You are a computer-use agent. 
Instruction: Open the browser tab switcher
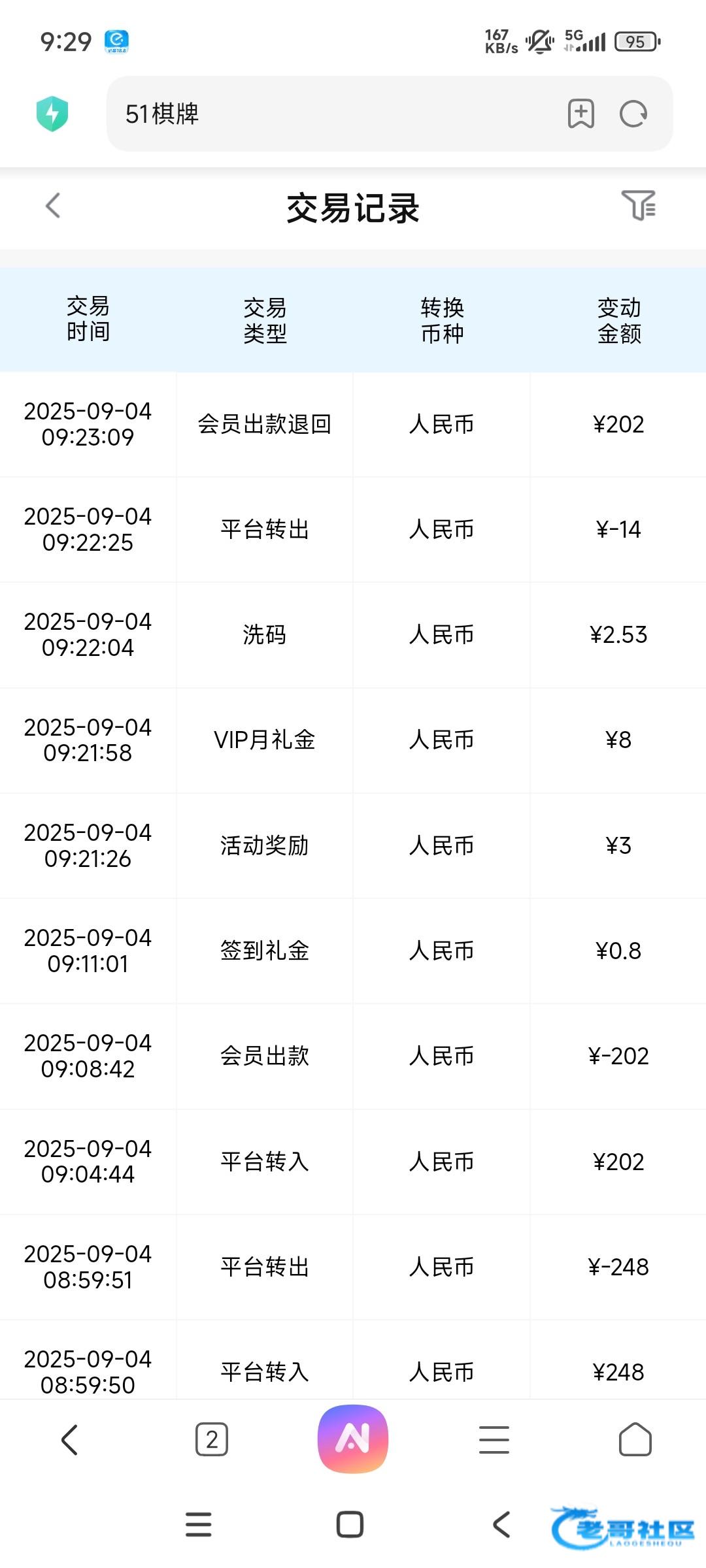(x=212, y=1440)
